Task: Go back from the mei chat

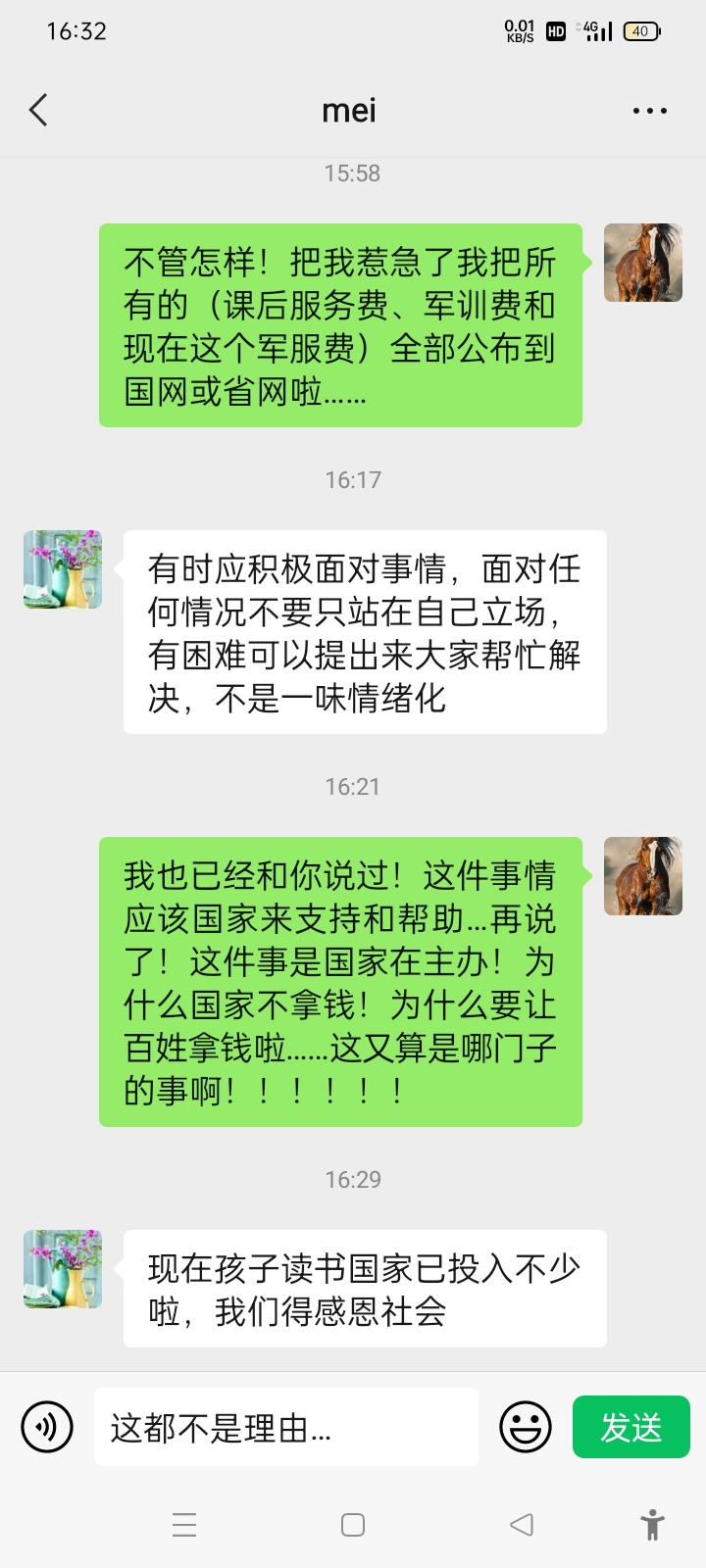Action: click(39, 111)
